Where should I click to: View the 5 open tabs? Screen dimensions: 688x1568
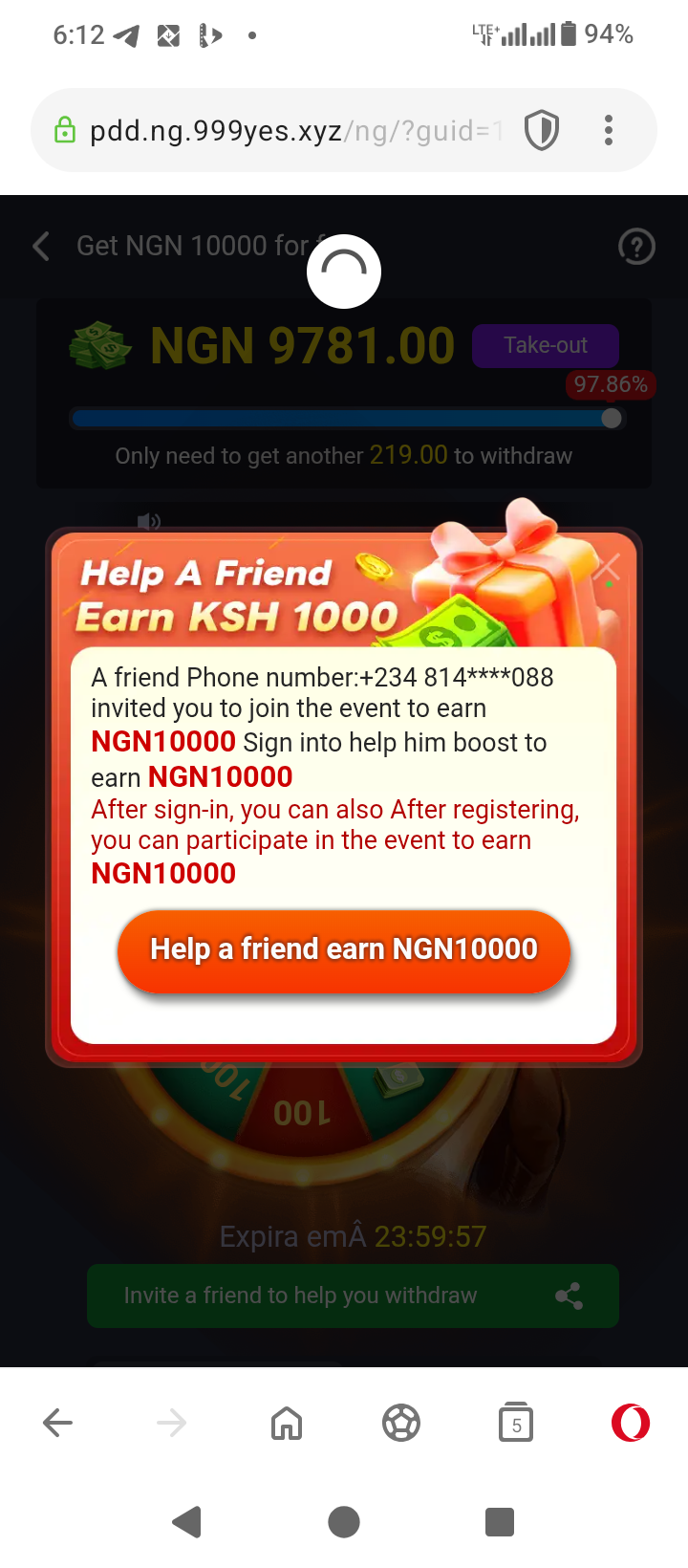click(516, 1423)
